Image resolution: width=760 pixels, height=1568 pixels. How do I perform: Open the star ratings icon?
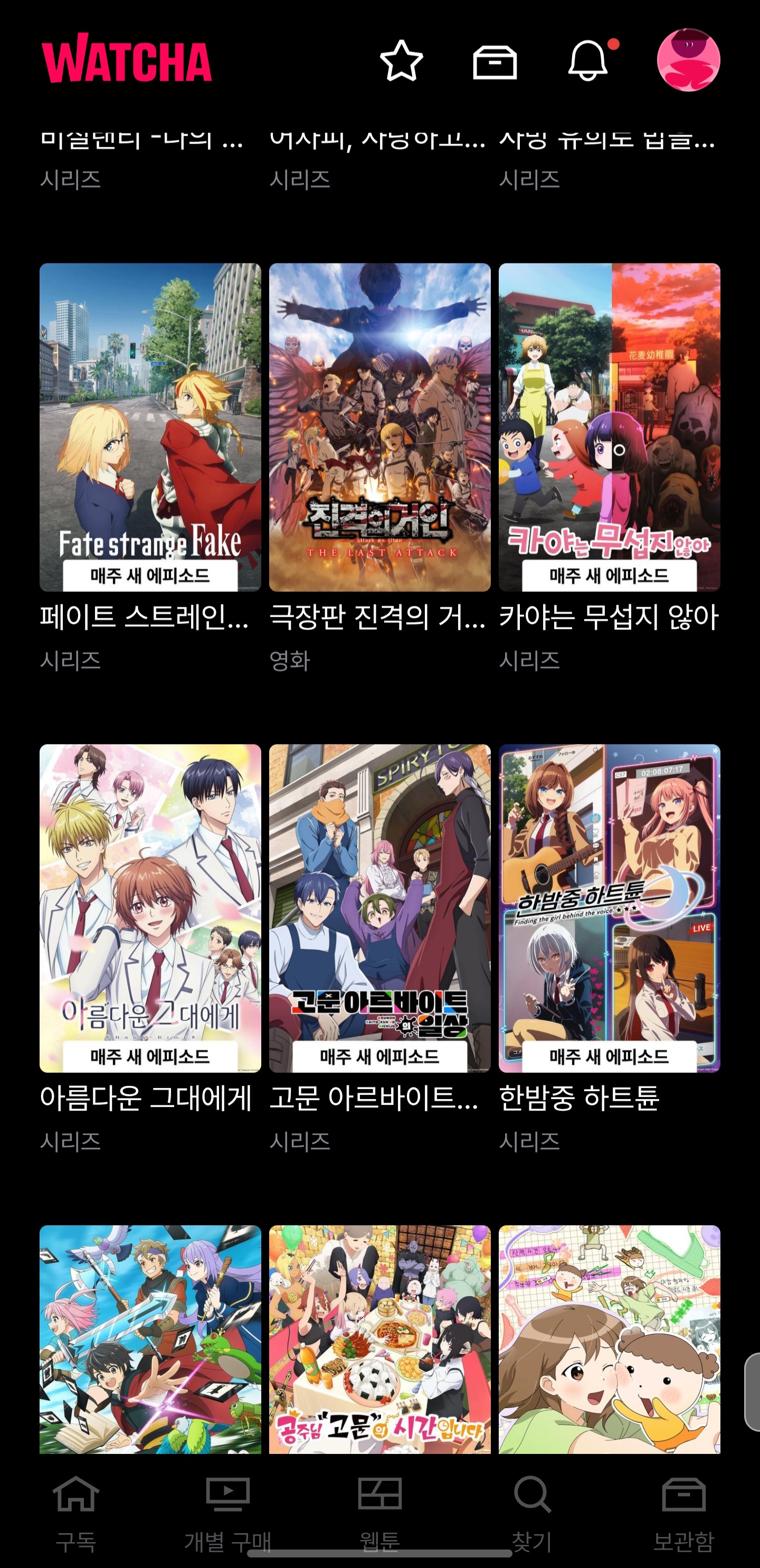coord(401,61)
